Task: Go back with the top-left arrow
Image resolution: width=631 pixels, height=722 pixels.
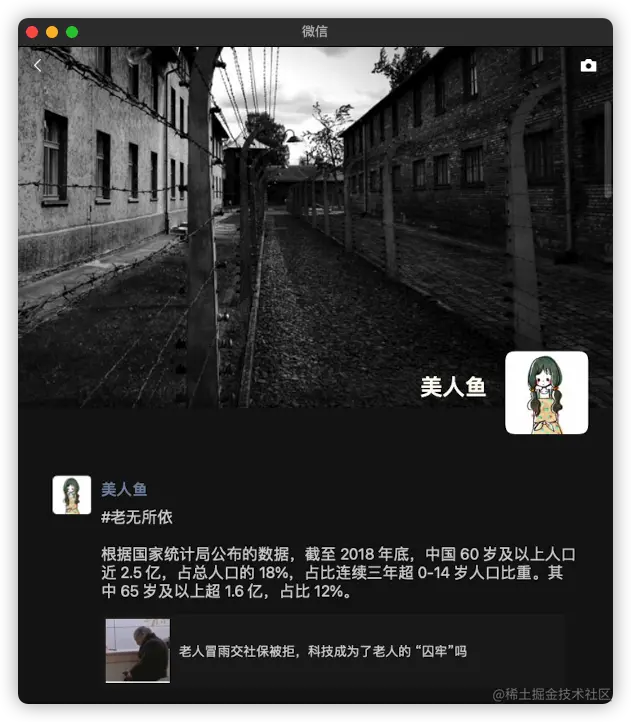Action: 37,66
